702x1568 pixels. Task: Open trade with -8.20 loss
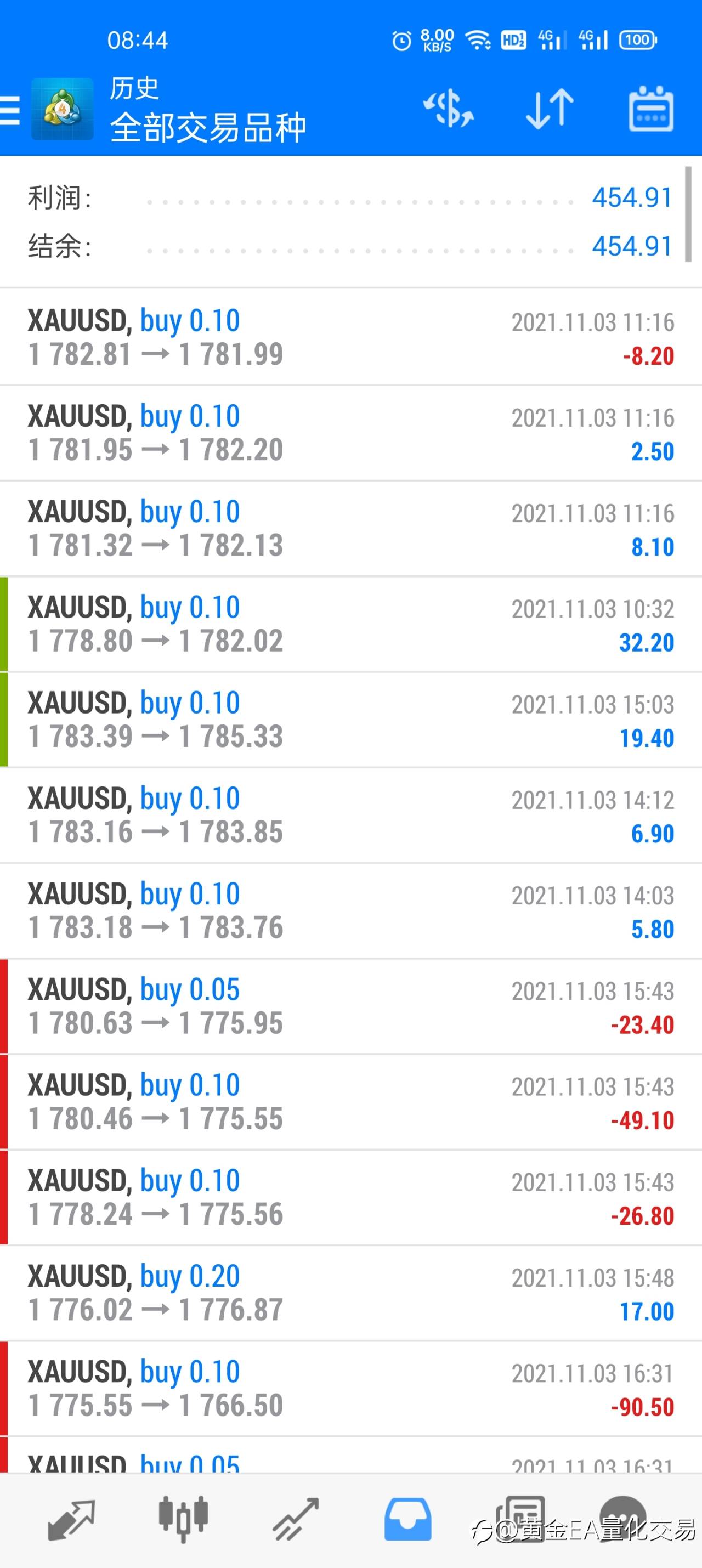350,337
